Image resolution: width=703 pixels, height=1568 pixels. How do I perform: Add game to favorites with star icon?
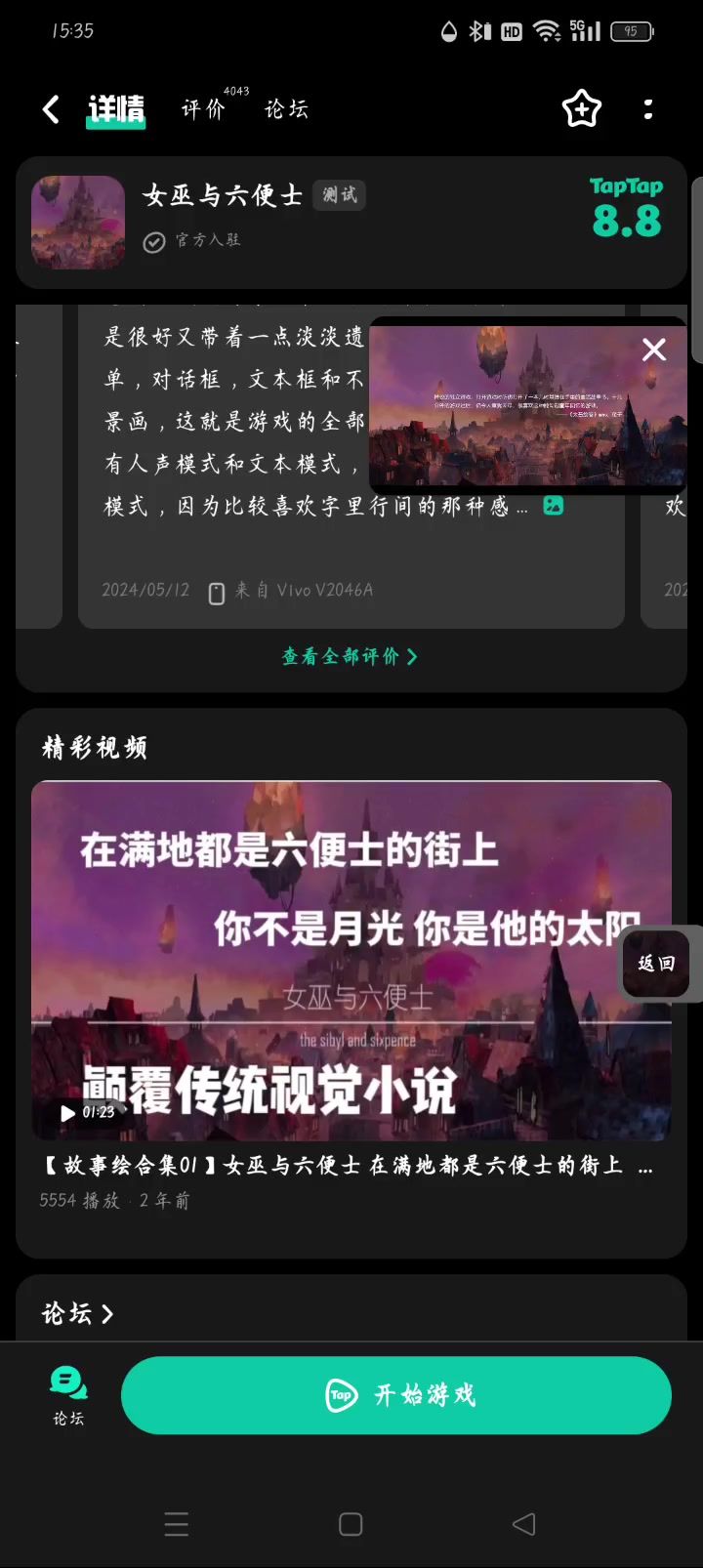coord(582,109)
